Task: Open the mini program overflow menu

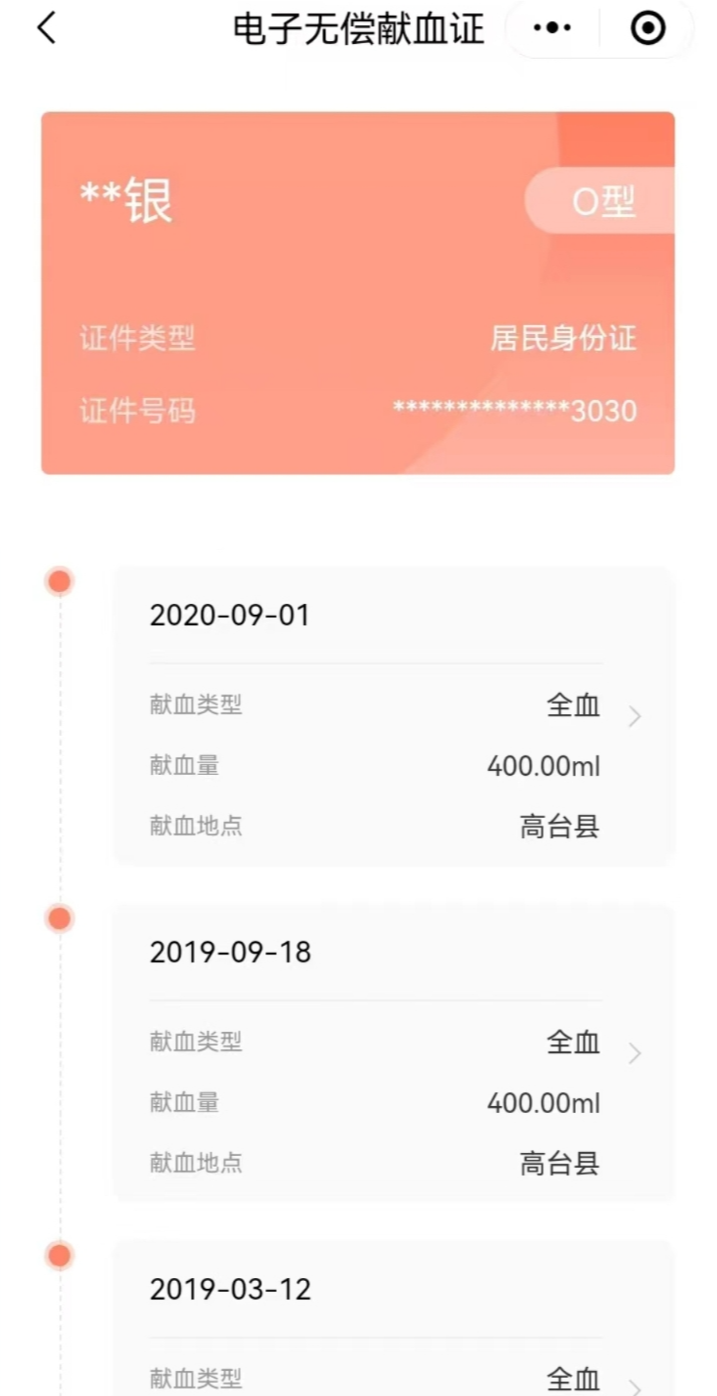Action: 552,29
